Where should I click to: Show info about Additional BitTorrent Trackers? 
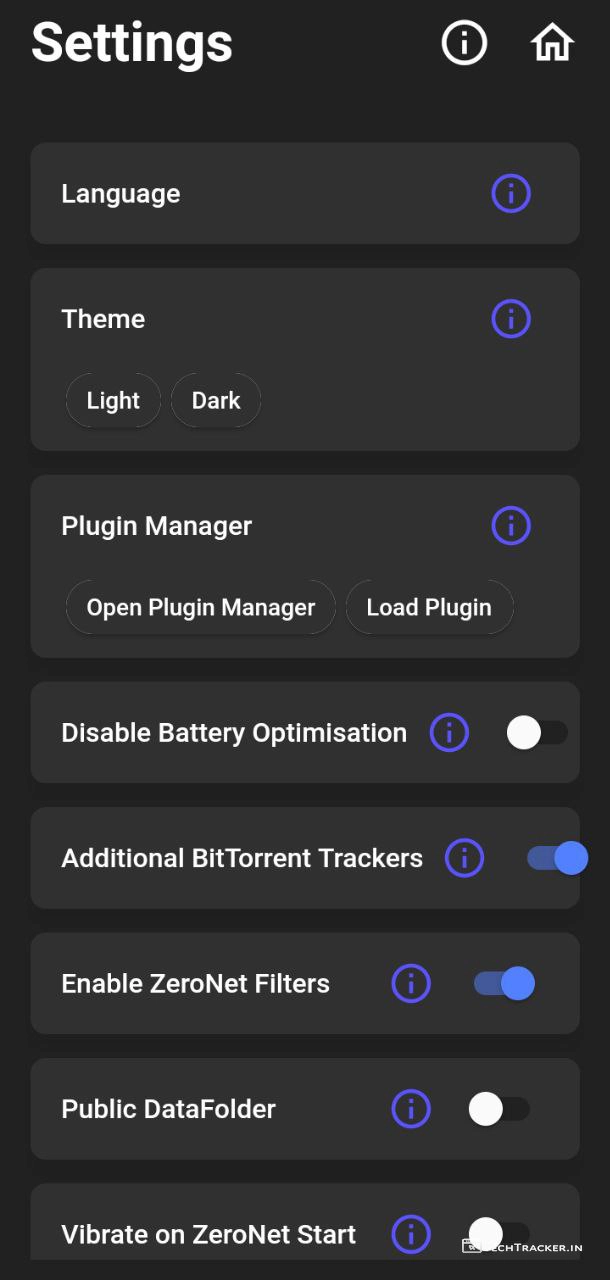click(x=464, y=858)
